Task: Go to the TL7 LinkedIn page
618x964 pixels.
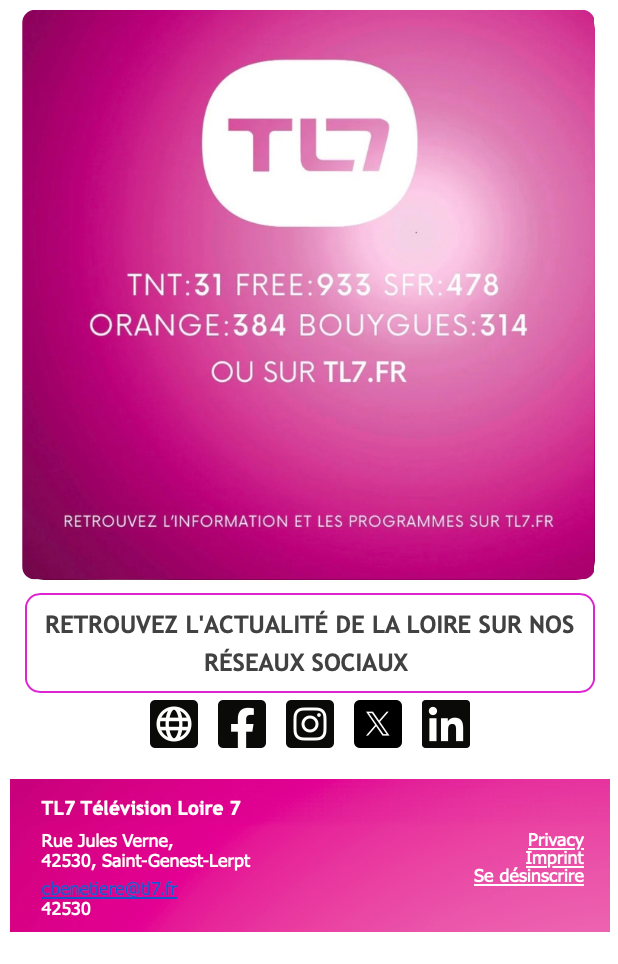Action: [446, 724]
